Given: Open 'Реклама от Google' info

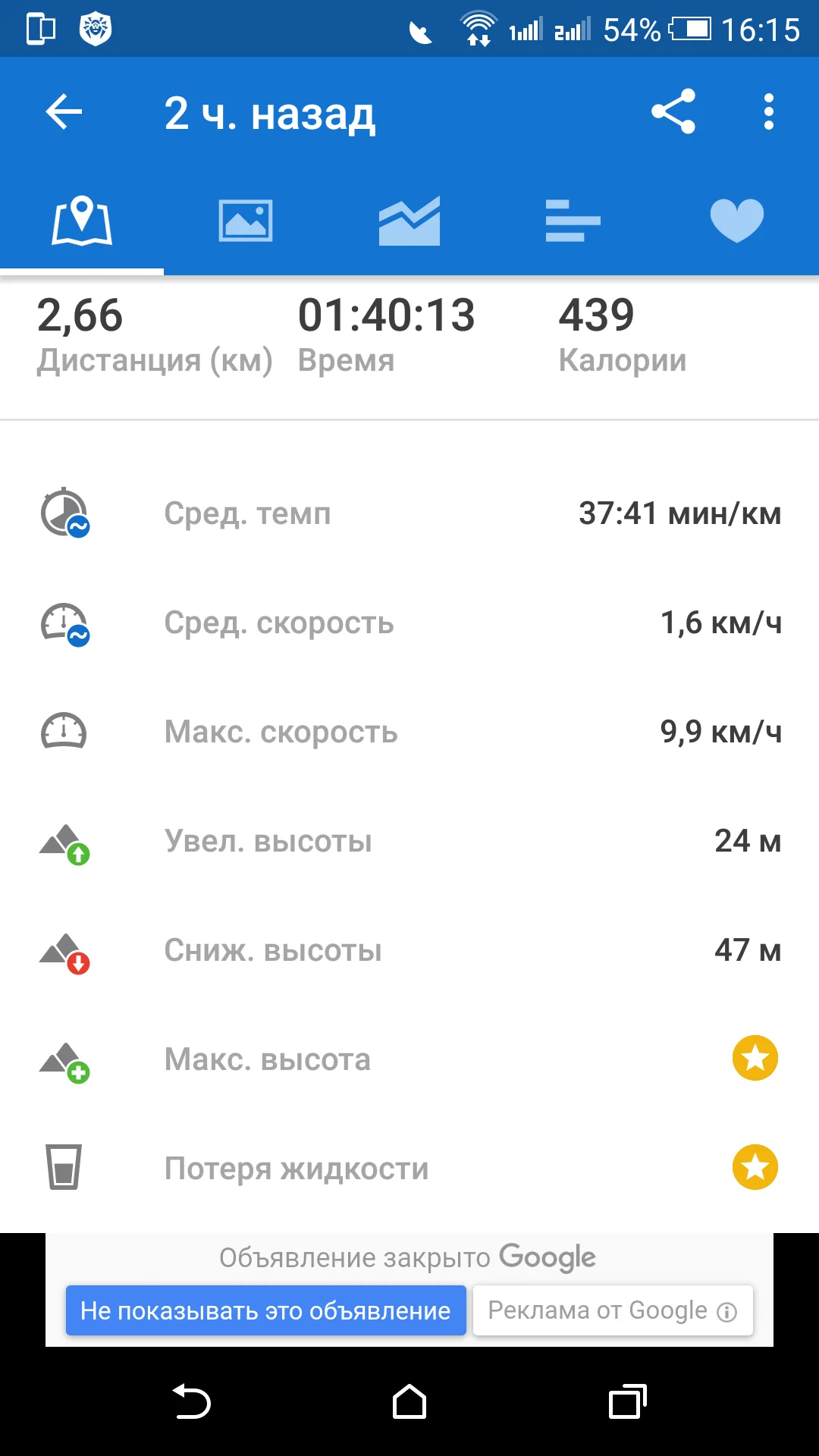Looking at the screenshot, I should click(613, 1310).
